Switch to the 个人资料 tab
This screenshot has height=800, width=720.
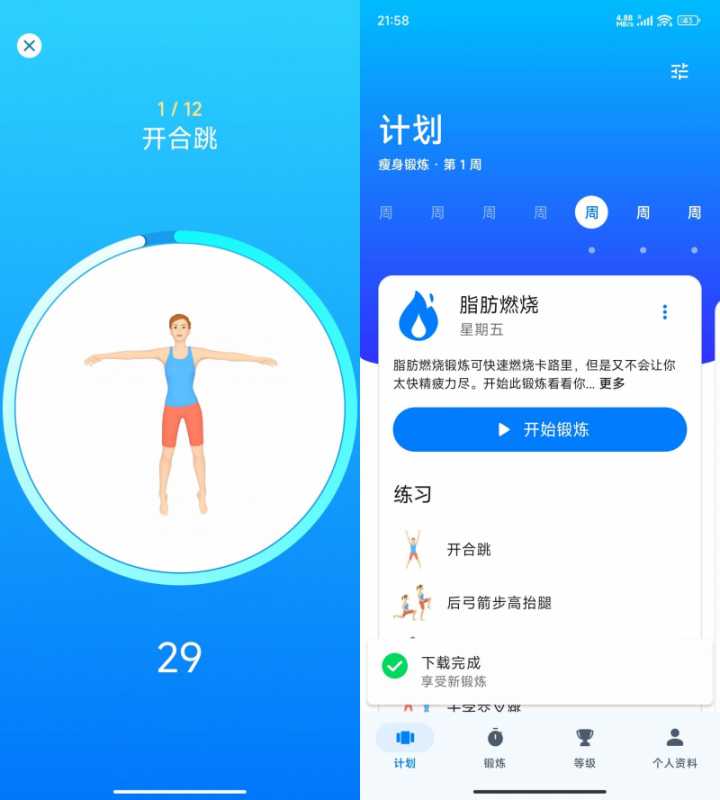point(675,746)
